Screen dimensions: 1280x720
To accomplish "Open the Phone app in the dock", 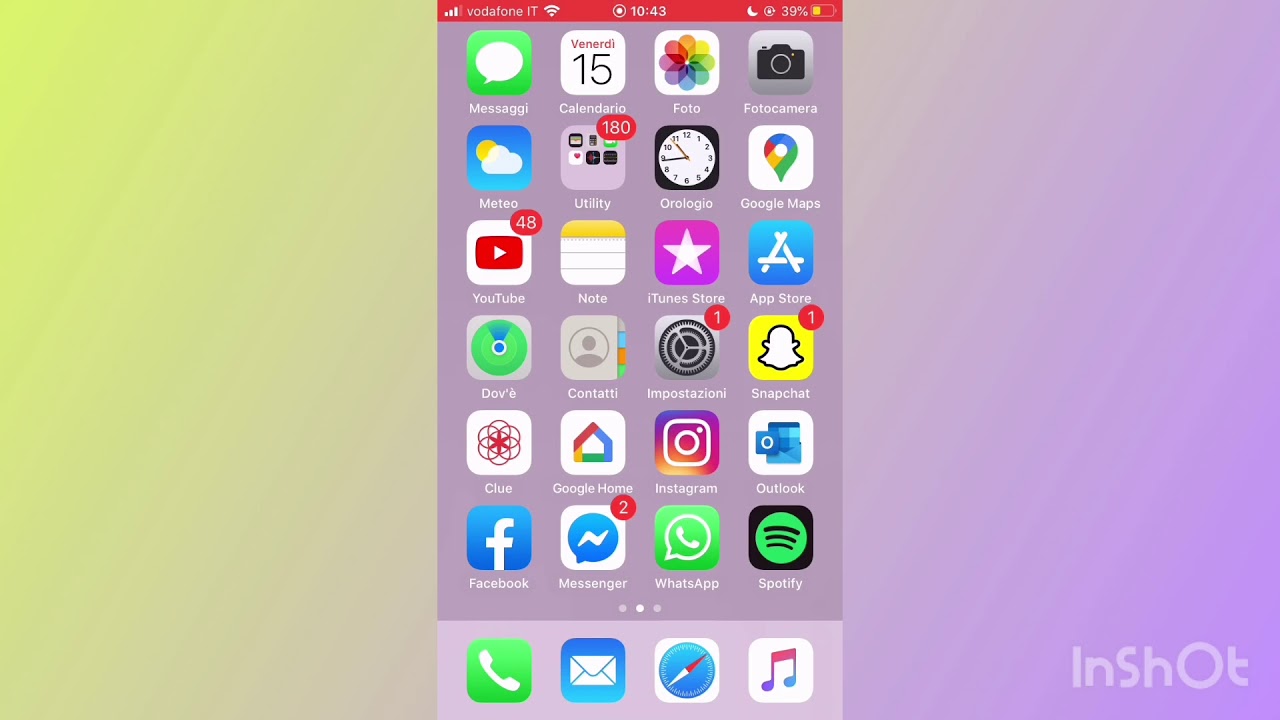I will pos(498,670).
